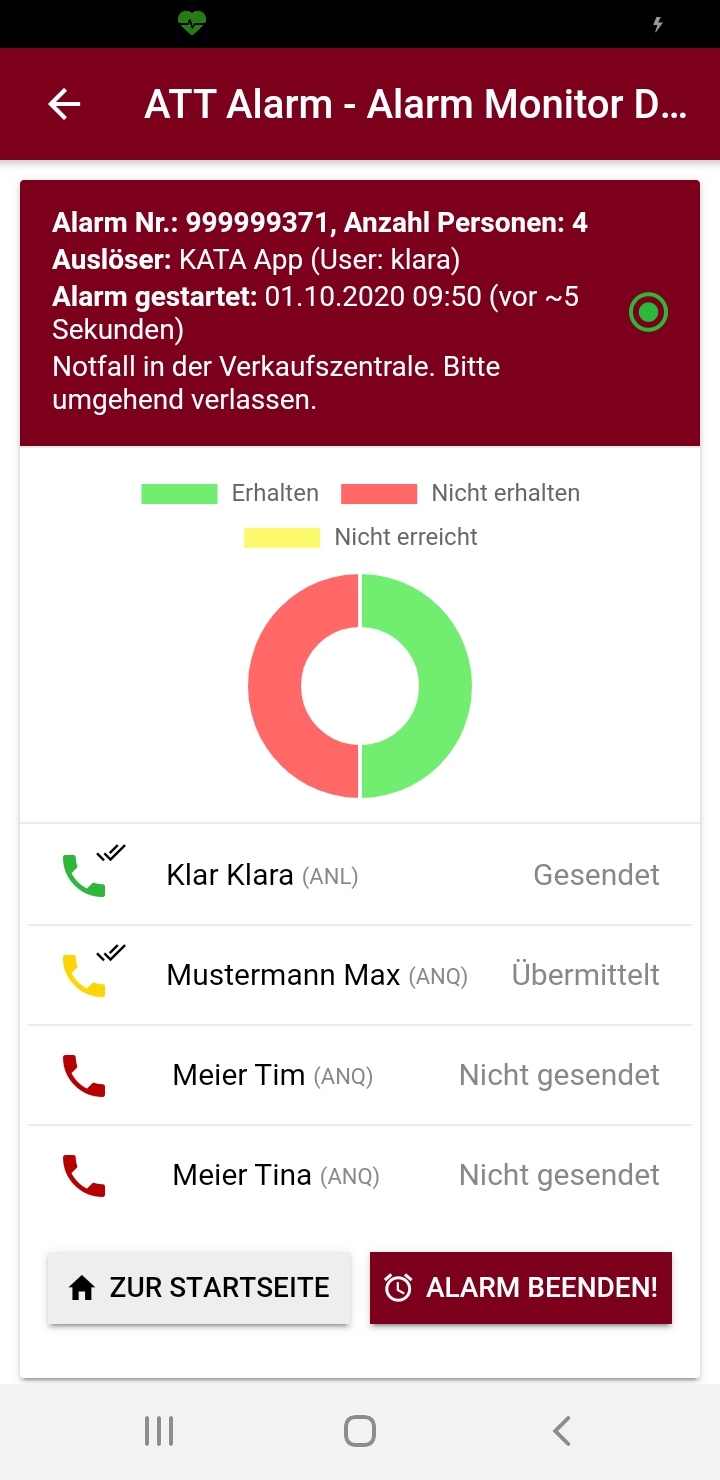Image resolution: width=720 pixels, height=1480 pixels.
Task: Open recent apps from the navigation bar
Action: click(x=159, y=1431)
